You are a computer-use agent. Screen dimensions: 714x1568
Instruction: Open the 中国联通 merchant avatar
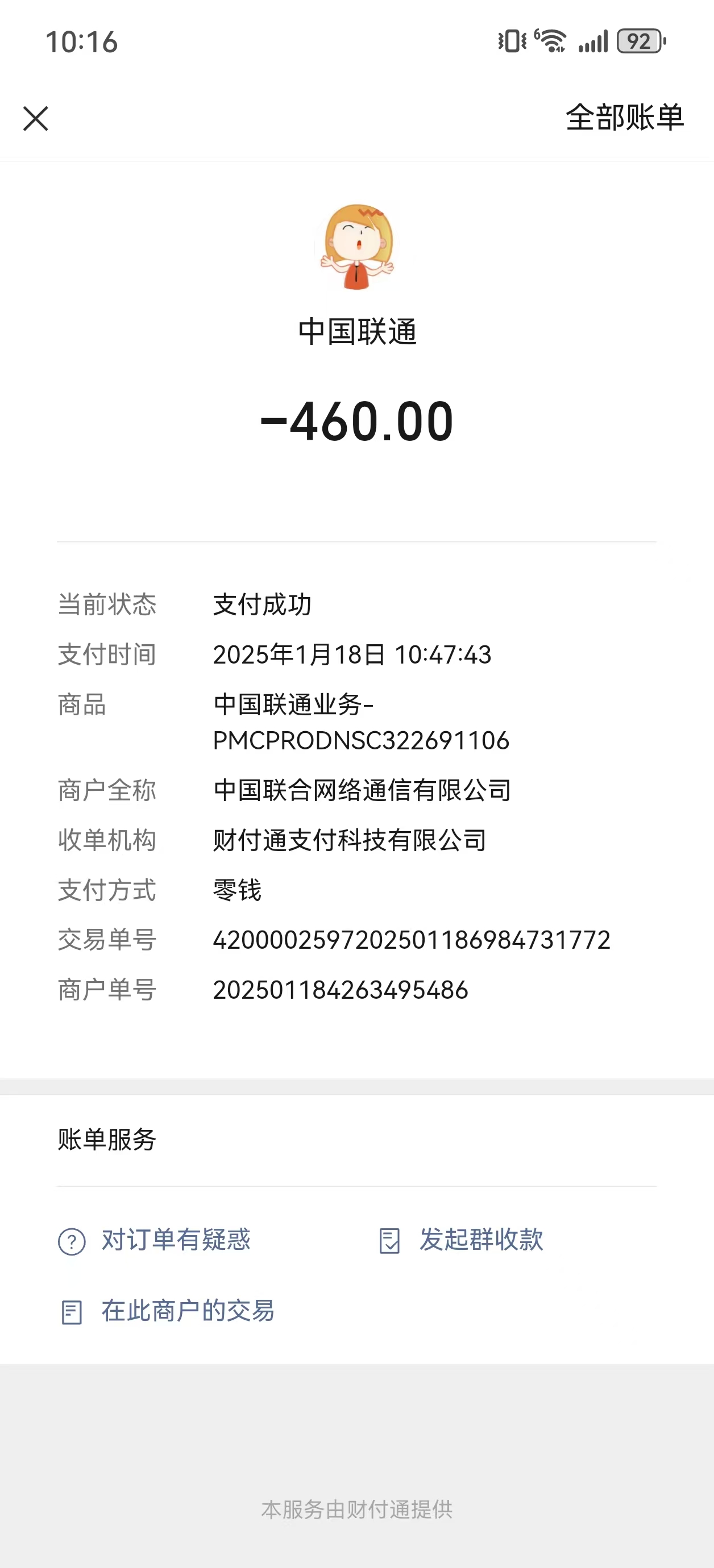[x=357, y=247]
